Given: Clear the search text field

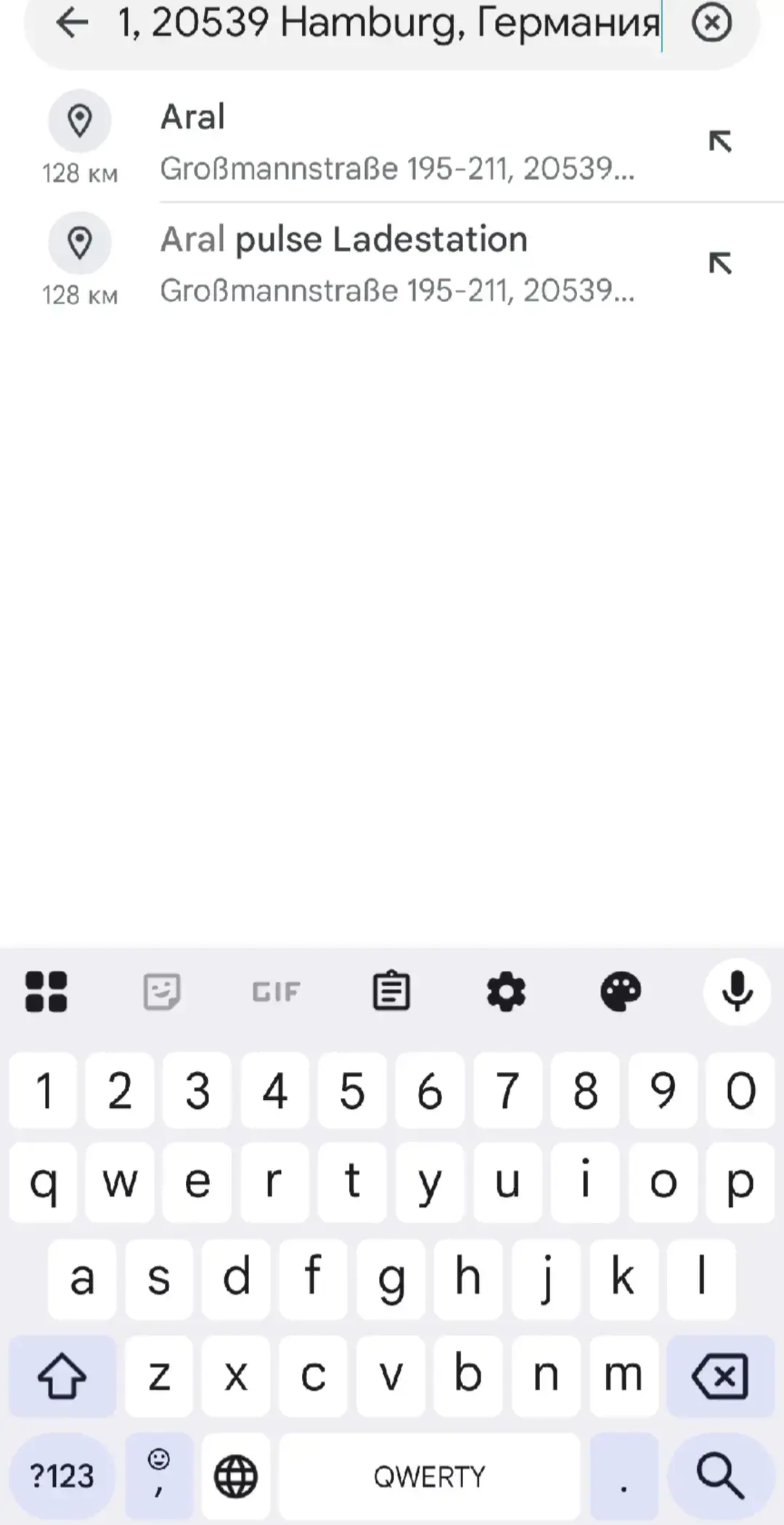Looking at the screenshot, I should (x=711, y=23).
